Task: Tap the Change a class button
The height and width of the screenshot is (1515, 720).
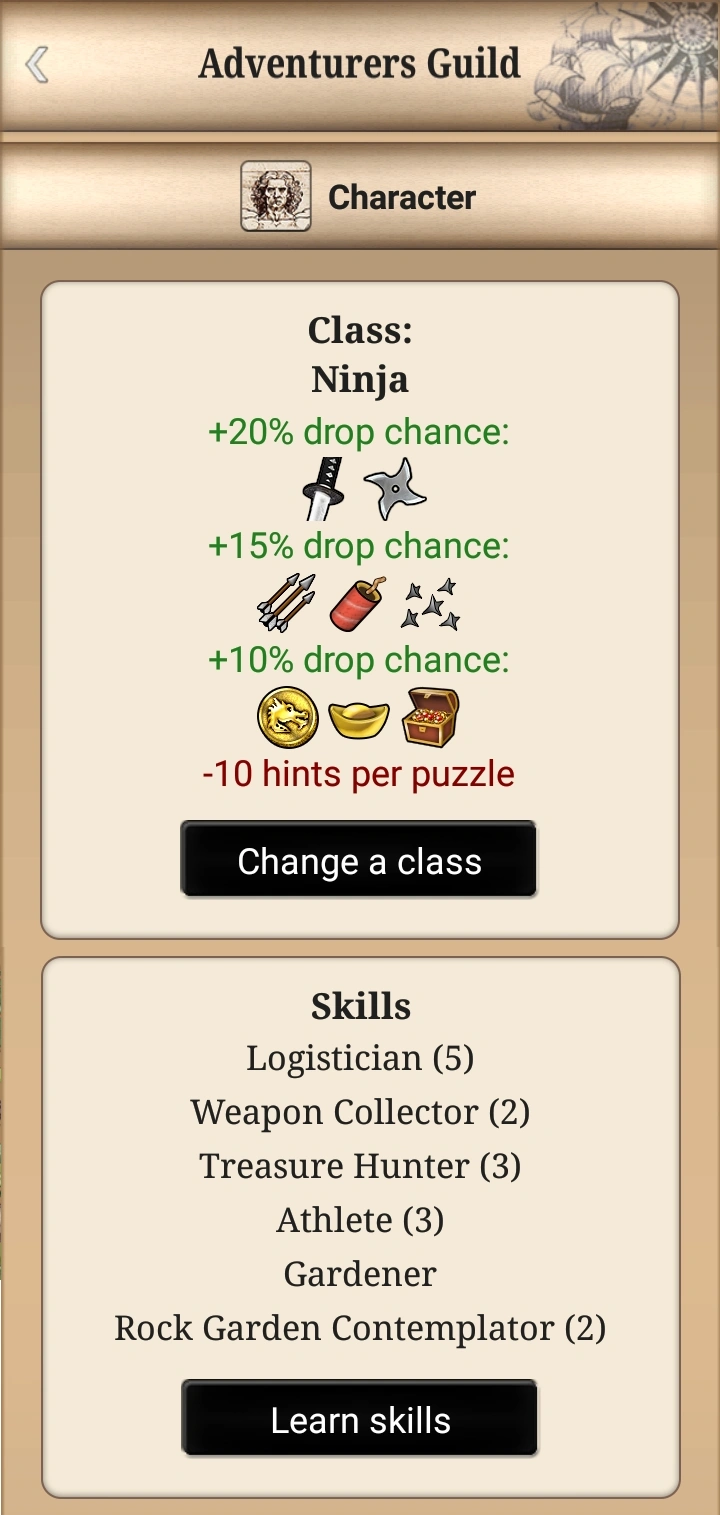Action: [x=359, y=861]
